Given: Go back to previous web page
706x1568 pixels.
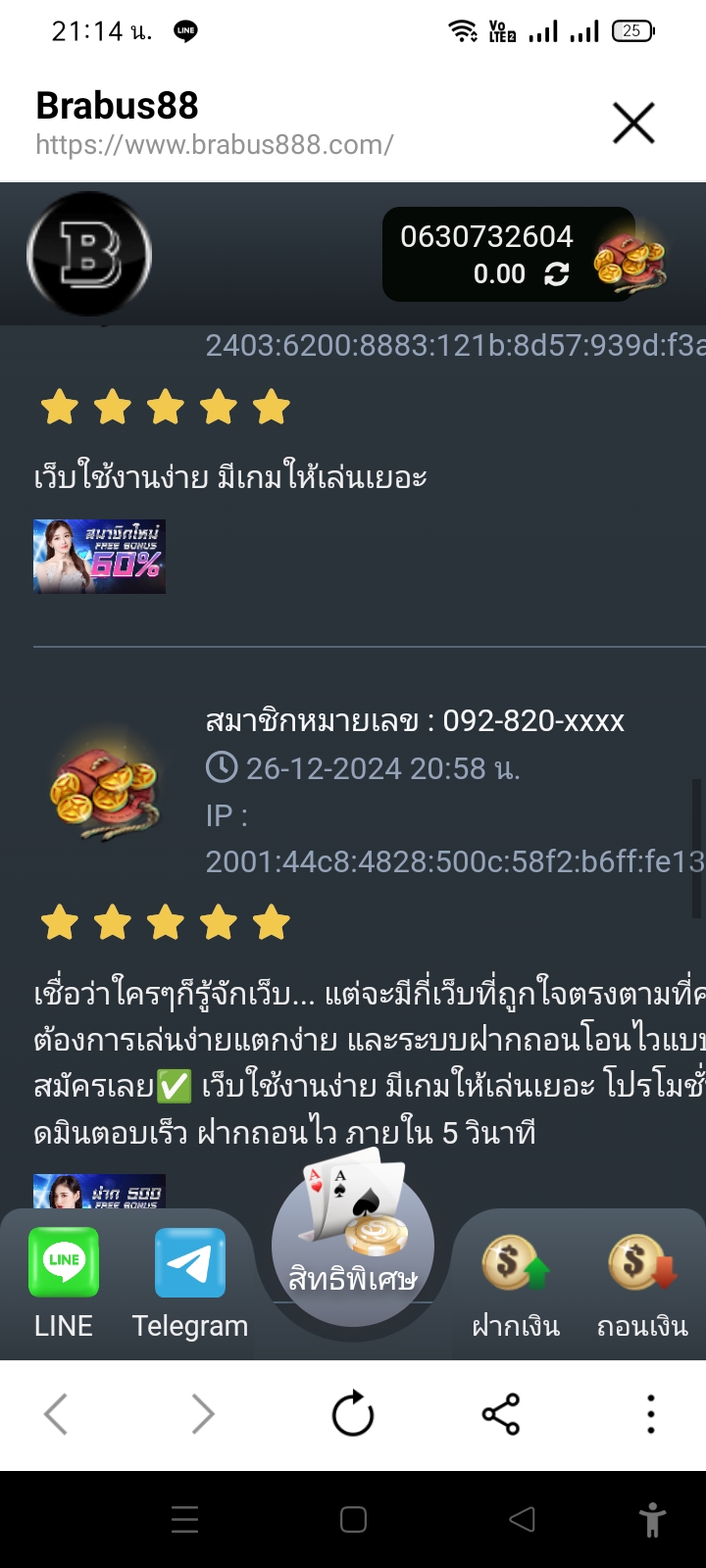Looking at the screenshot, I should click(x=56, y=1414).
